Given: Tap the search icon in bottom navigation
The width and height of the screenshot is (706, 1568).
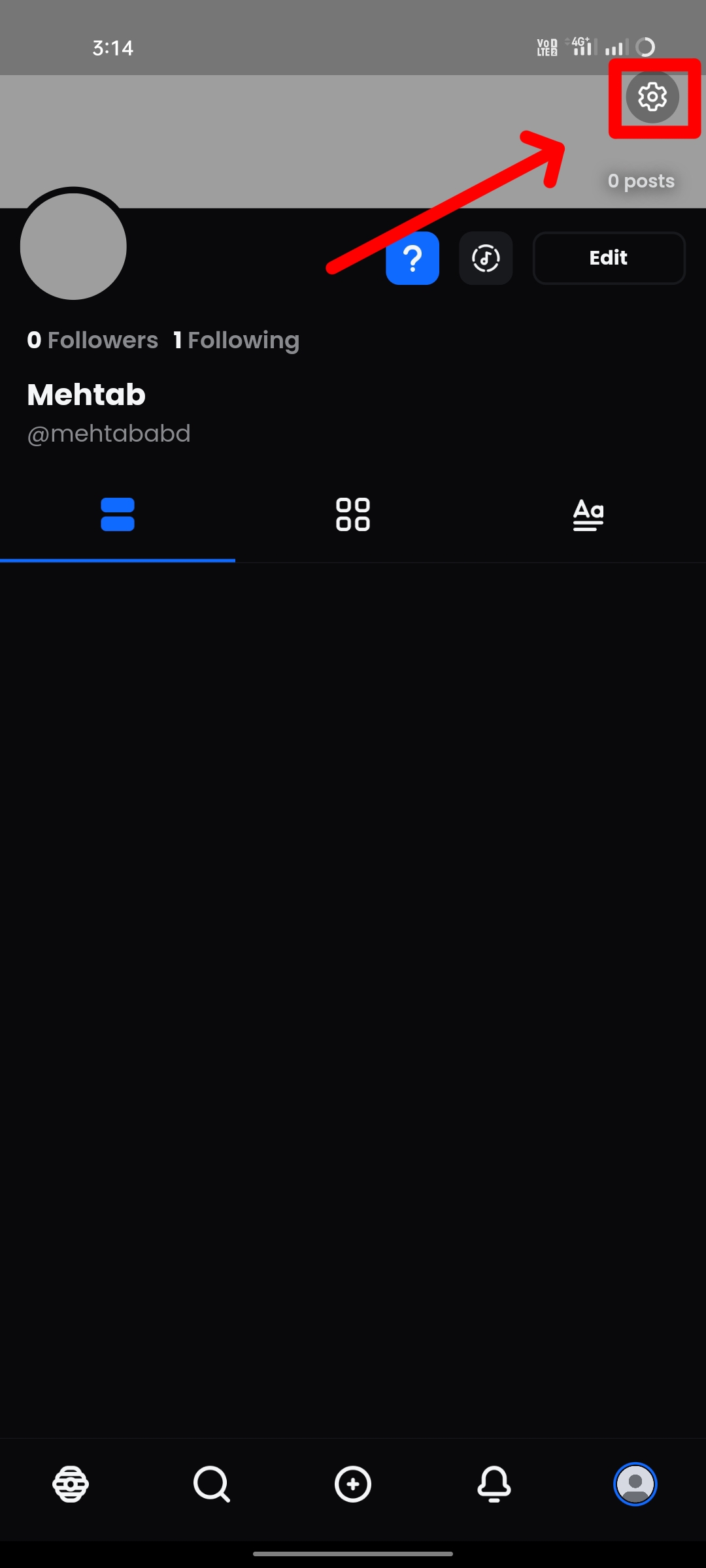Looking at the screenshot, I should [x=211, y=1483].
